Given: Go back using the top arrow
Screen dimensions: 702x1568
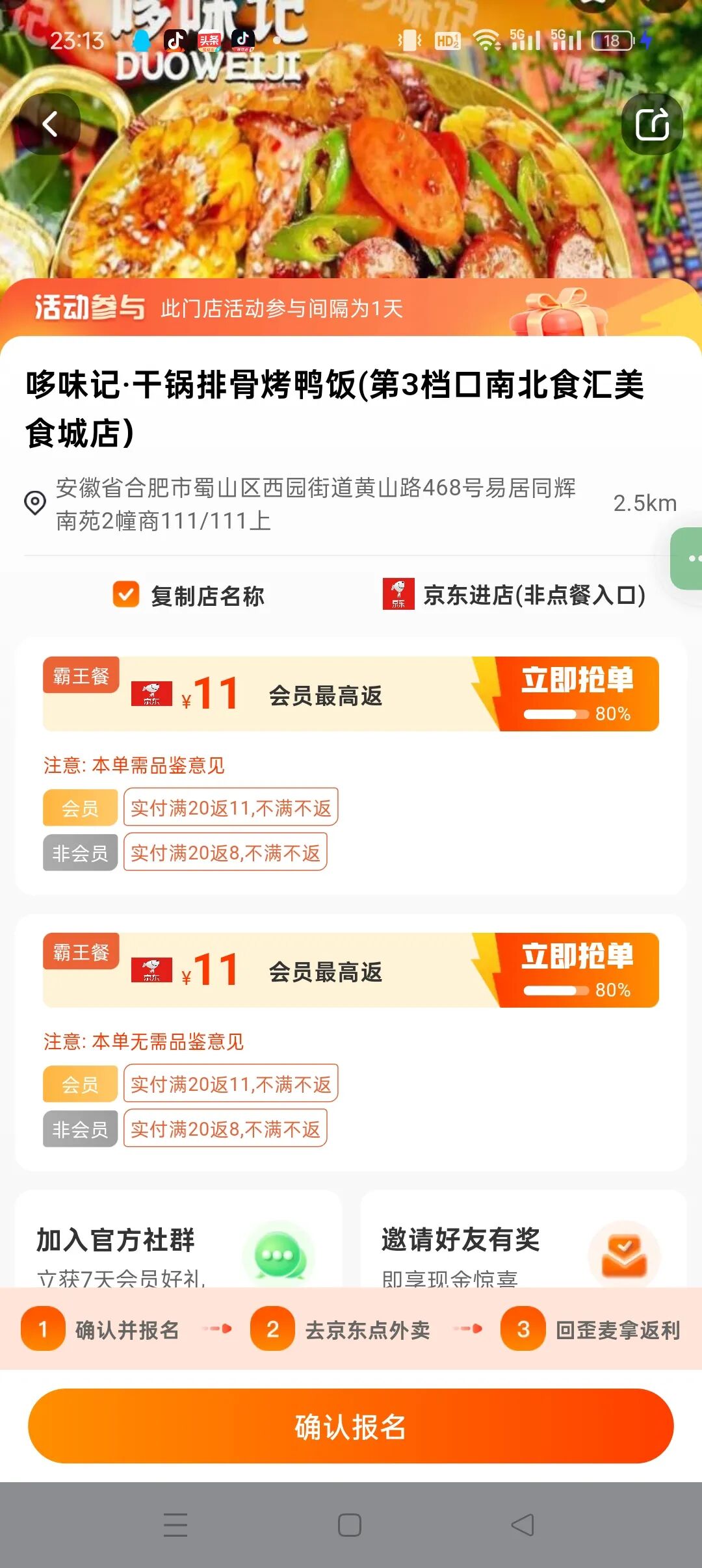Looking at the screenshot, I should point(49,124).
